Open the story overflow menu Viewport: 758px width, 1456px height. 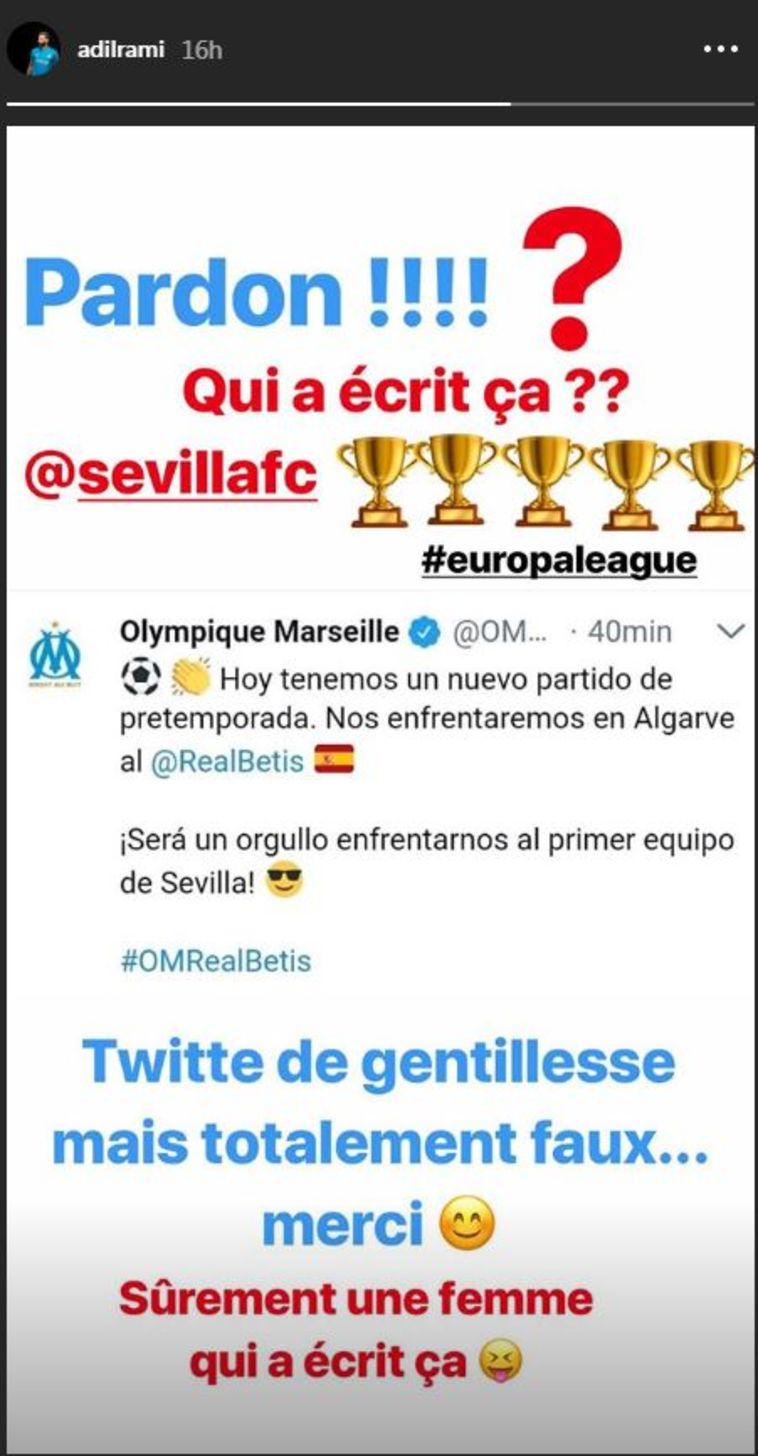[720, 49]
